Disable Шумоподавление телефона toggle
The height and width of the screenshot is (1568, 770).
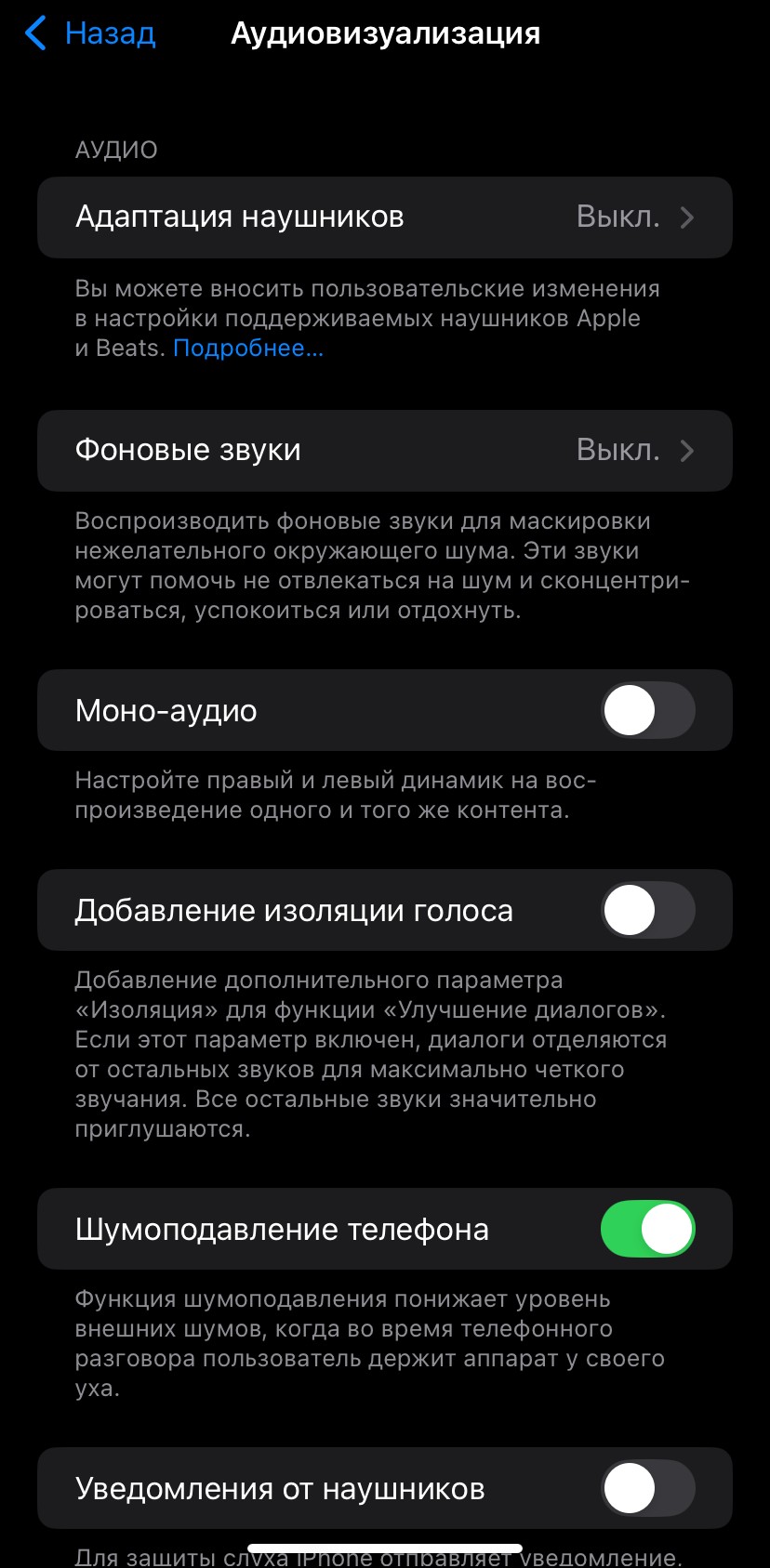(x=647, y=1230)
